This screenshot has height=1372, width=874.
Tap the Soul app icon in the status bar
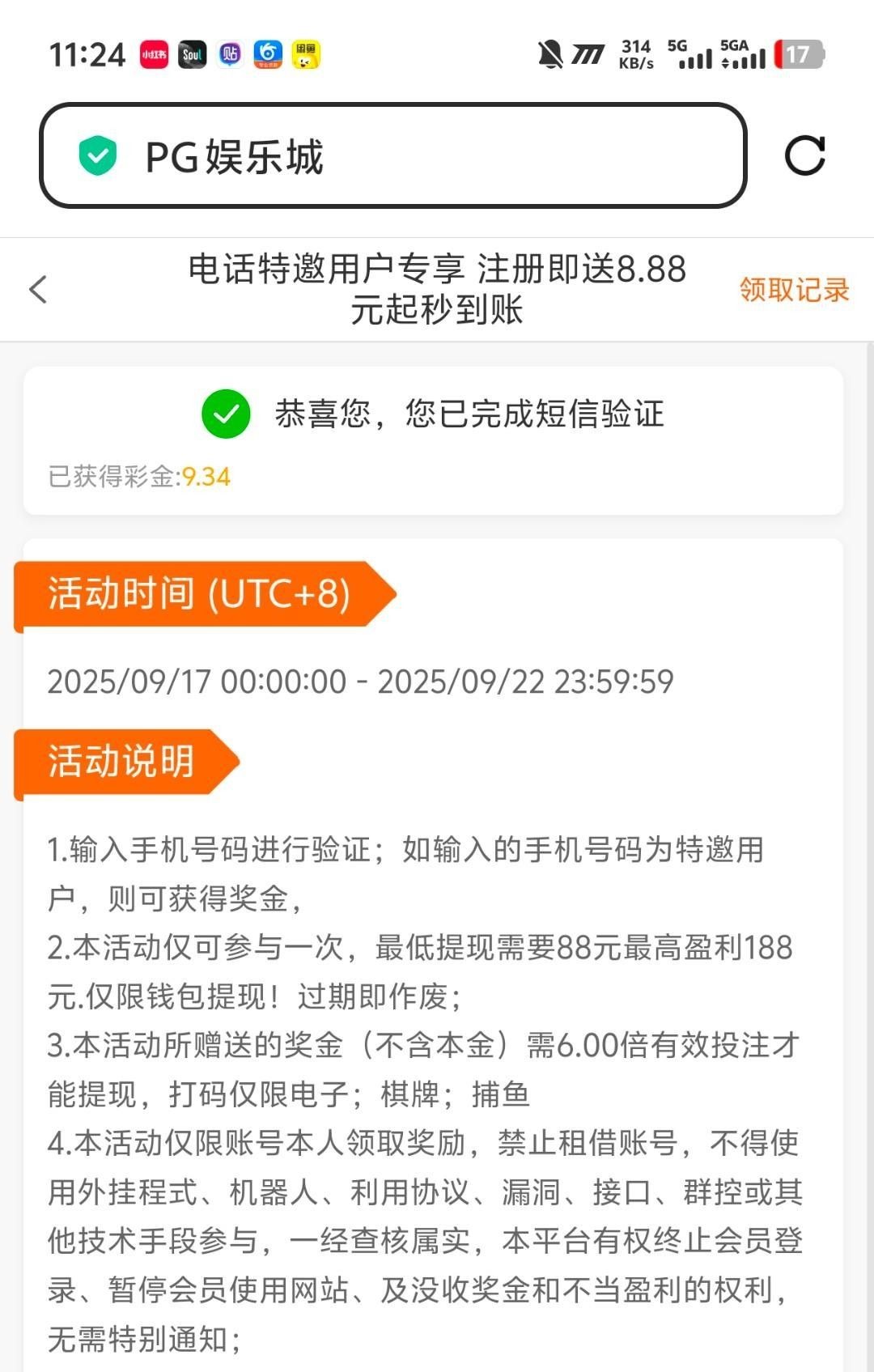coord(193,54)
